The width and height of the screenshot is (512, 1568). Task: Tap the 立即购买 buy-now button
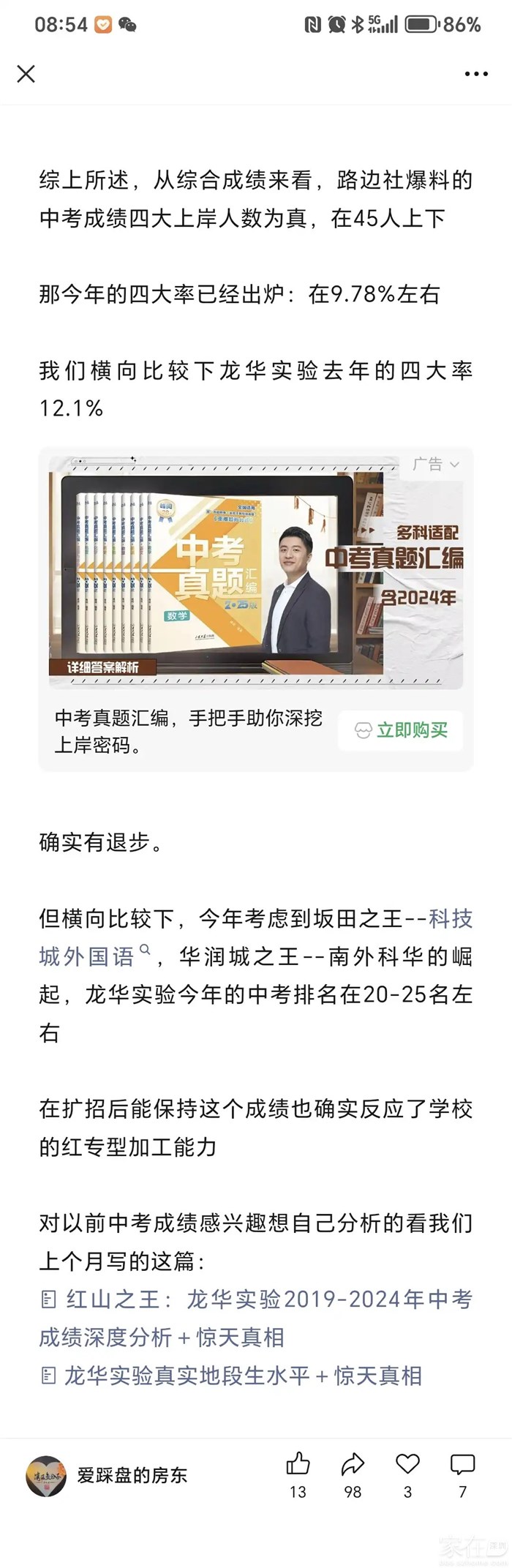pyautogui.click(x=401, y=730)
